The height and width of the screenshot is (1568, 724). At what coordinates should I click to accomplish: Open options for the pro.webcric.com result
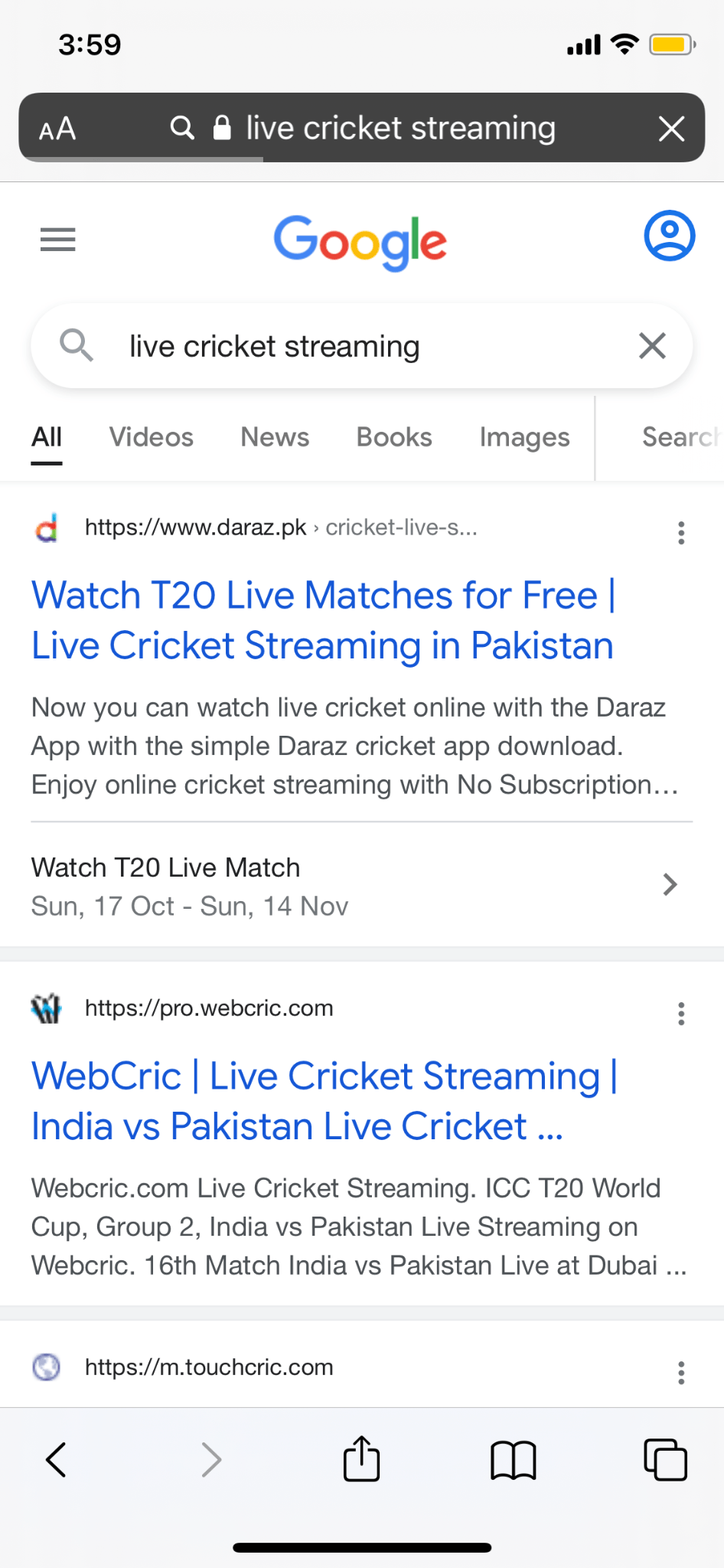pyautogui.click(x=681, y=1014)
